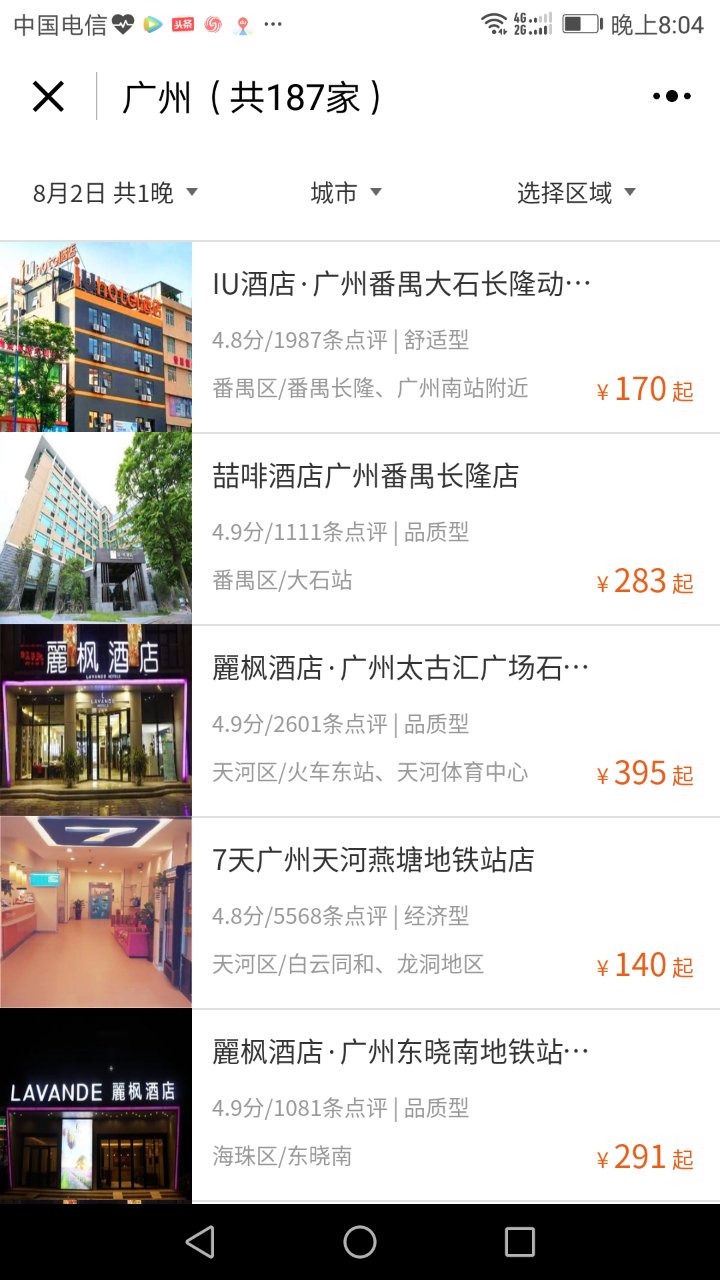
Task: Change the 8月2日 共1晚 stay dates
Action: click(x=115, y=193)
